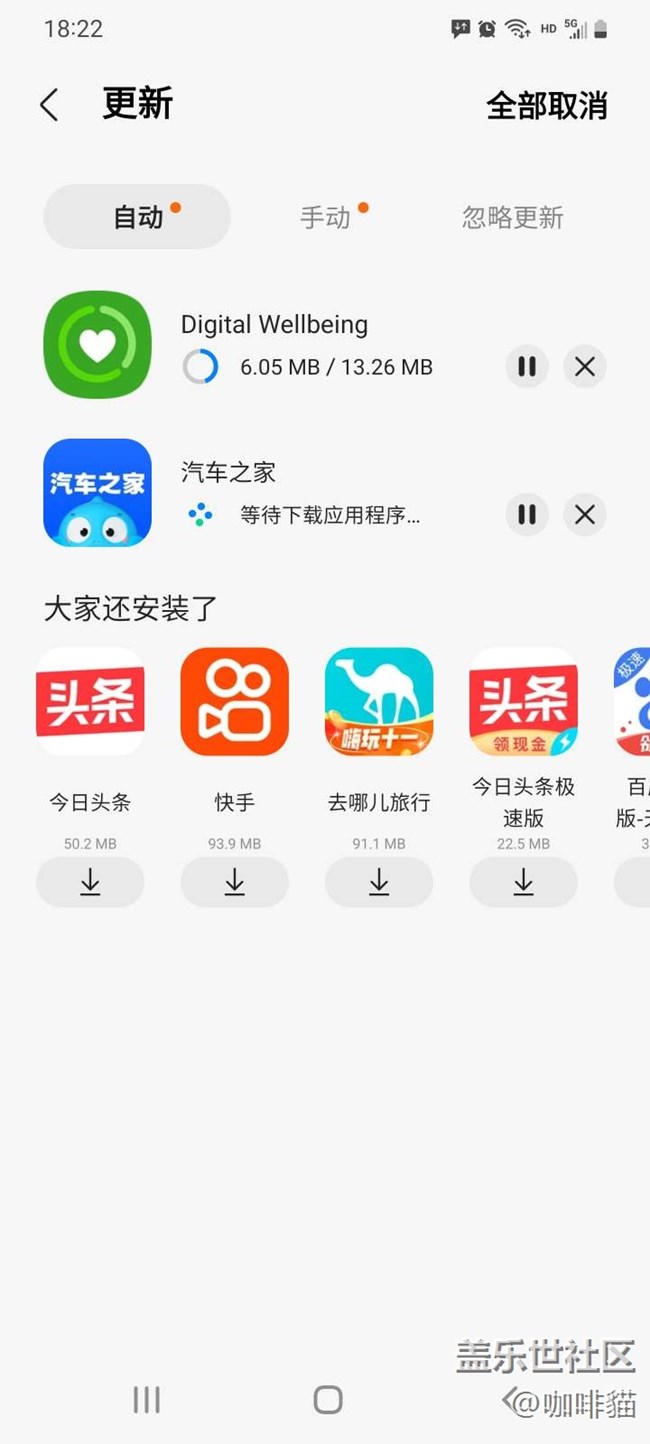This screenshot has height=1444, width=650.
Task: Open the 今日头条极速版 app icon
Action: click(x=523, y=701)
